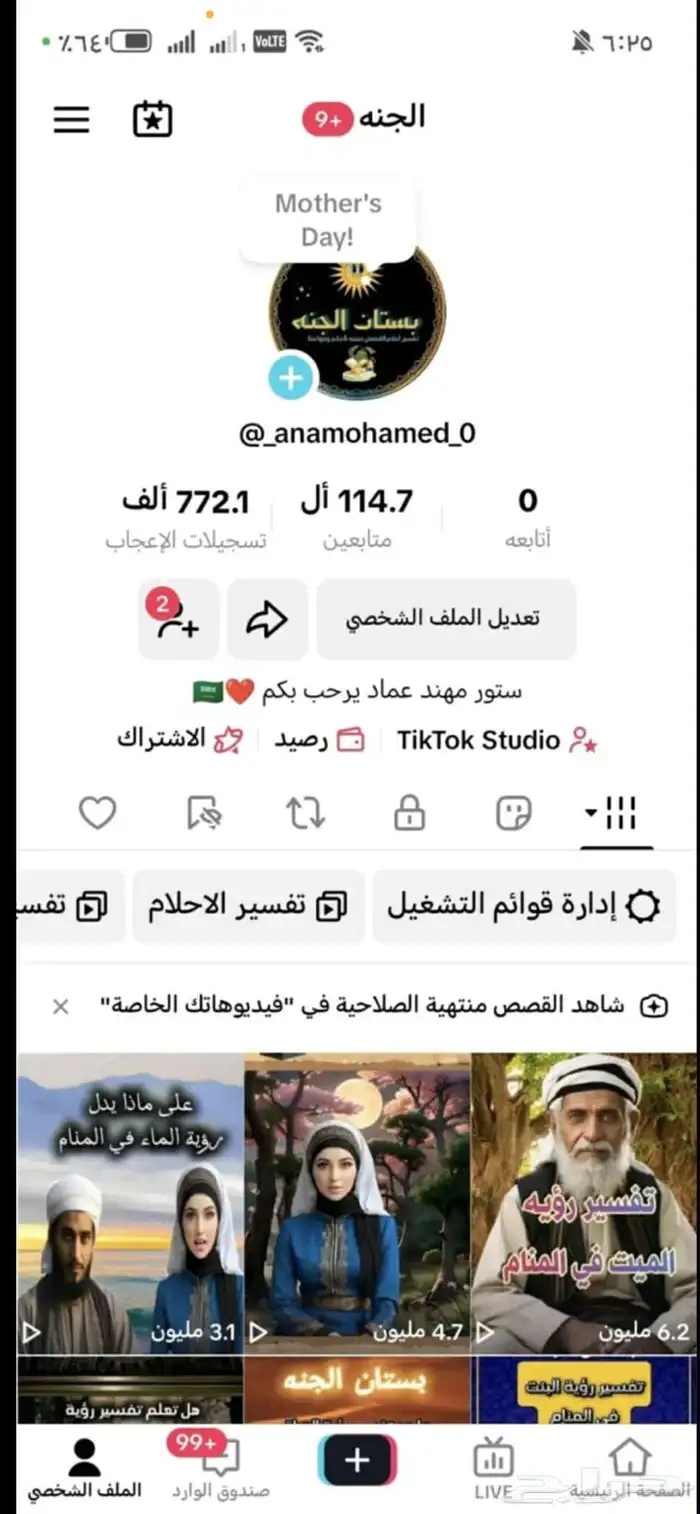The image size is (700, 1514).
Task: Open the starred calendar icon
Action: click(153, 120)
